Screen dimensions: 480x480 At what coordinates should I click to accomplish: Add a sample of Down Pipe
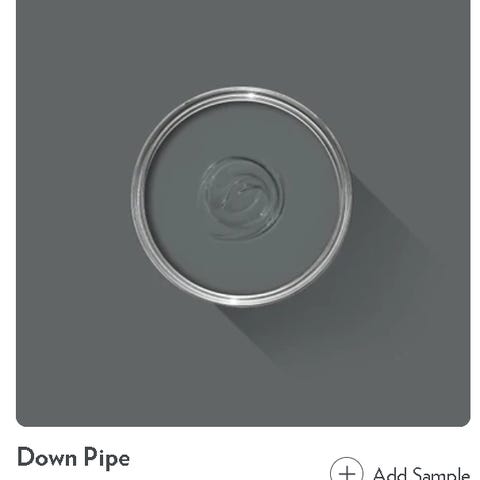tap(400, 469)
